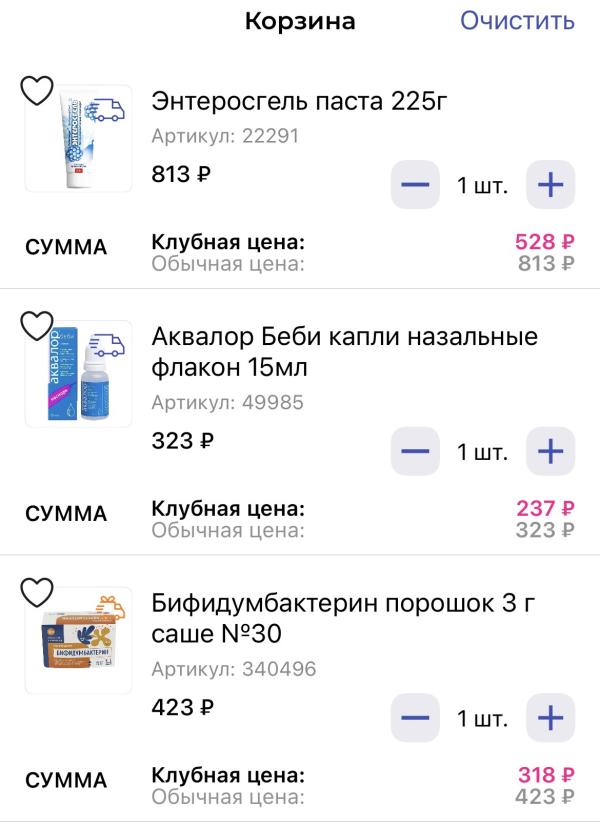
Task: Tap plus for Бифидумбактерин порошок
Action: click(551, 718)
